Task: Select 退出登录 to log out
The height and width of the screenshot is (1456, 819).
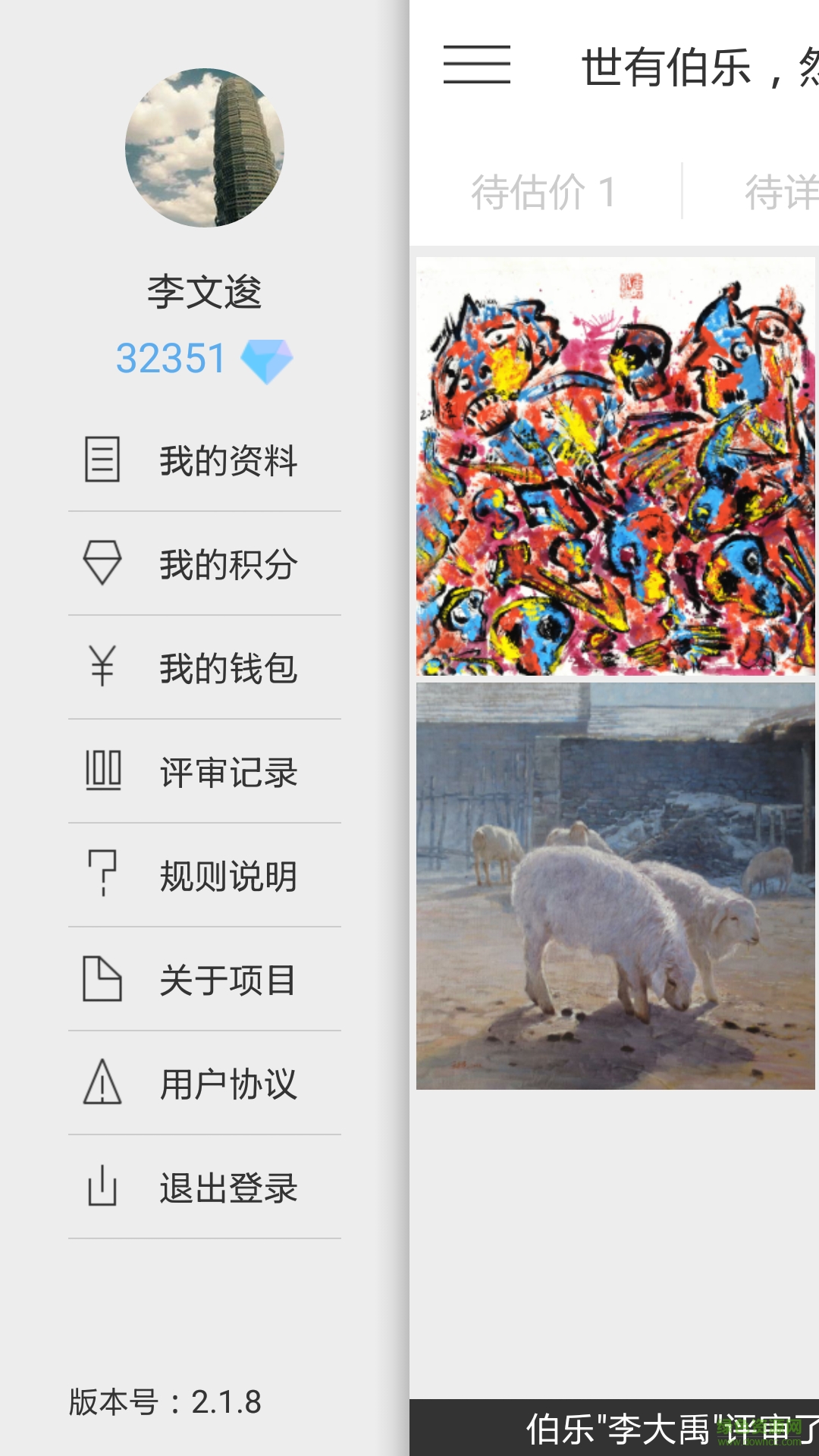Action: coord(205,1187)
